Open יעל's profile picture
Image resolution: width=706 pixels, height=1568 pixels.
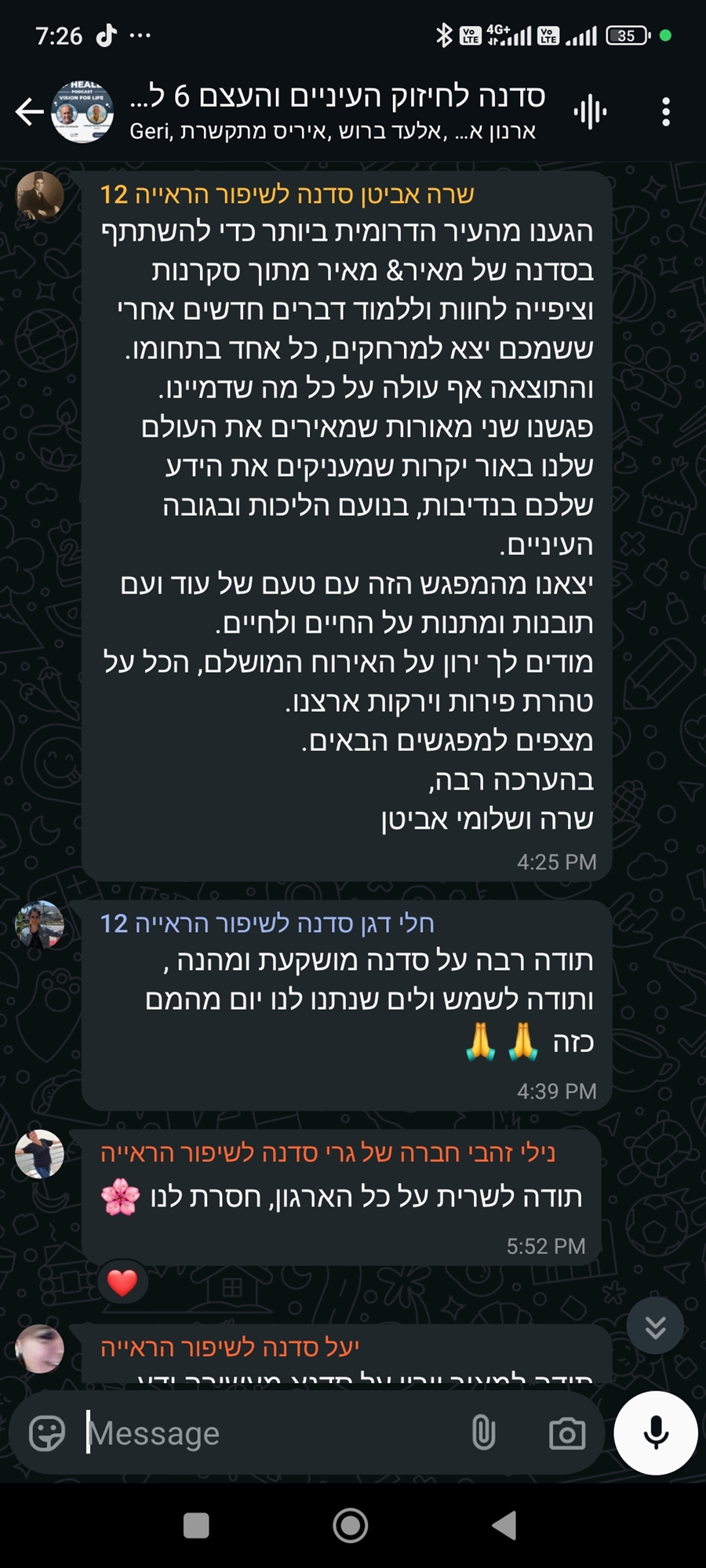click(40, 1348)
